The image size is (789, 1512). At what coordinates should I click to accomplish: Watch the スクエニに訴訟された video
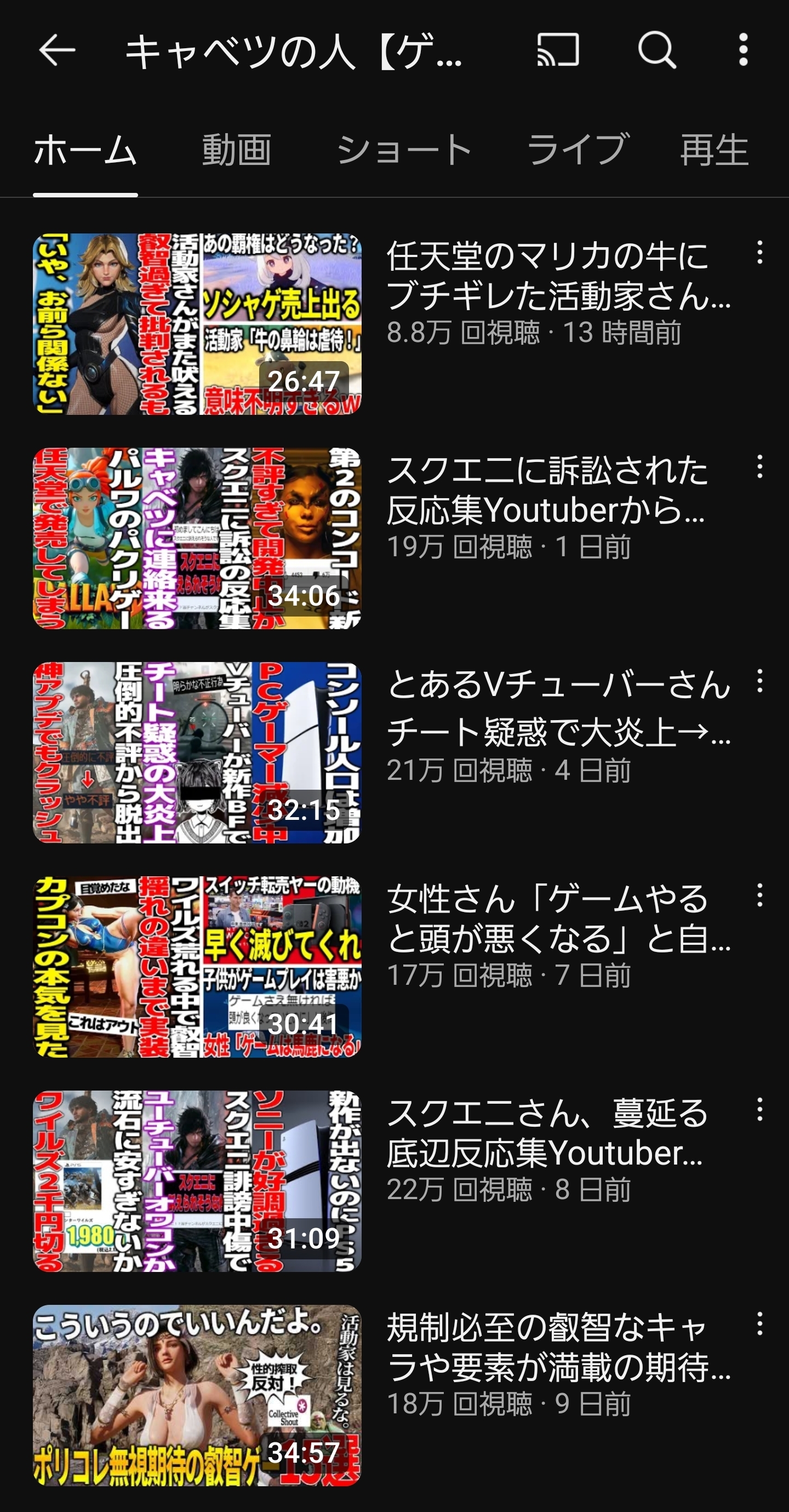tap(197, 538)
